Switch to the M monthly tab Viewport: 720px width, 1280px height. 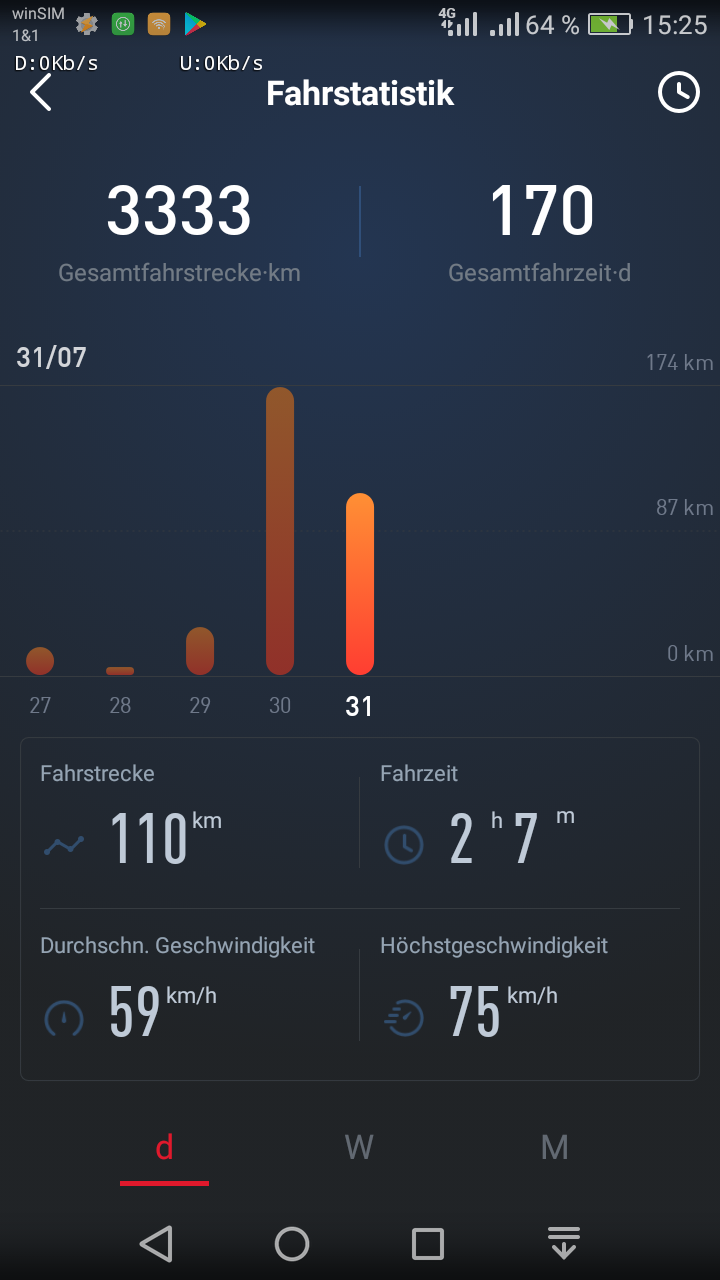(554, 1147)
